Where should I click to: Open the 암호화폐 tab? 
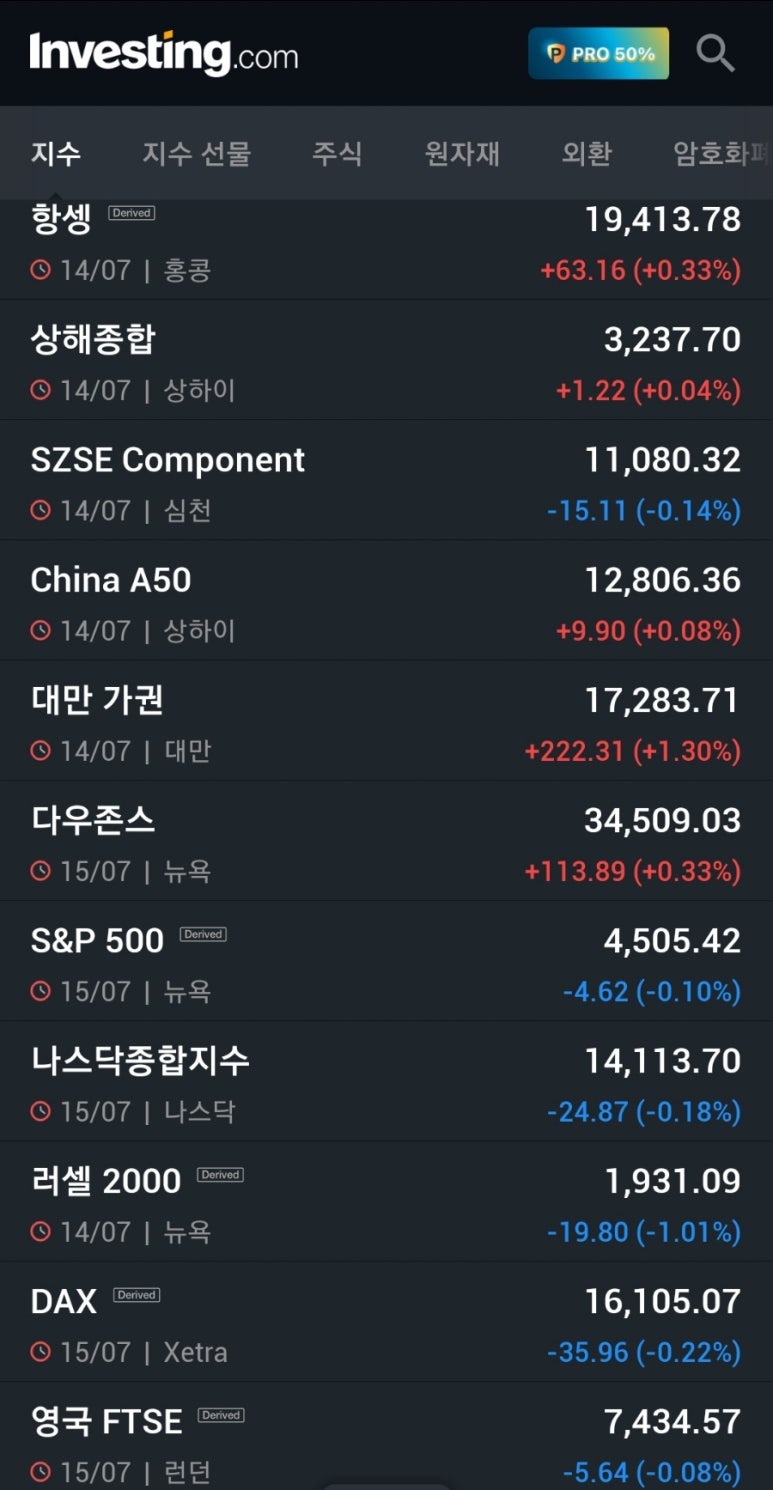pyautogui.click(x=722, y=154)
